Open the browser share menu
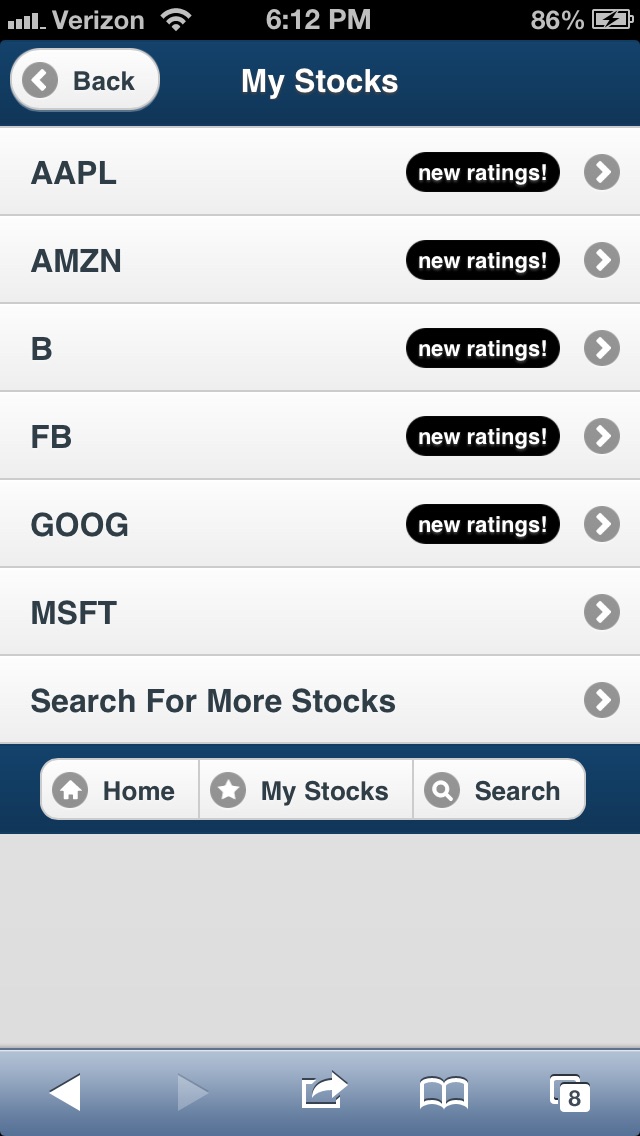This screenshot has width=640, height=1136. (x=323, y=1090)
